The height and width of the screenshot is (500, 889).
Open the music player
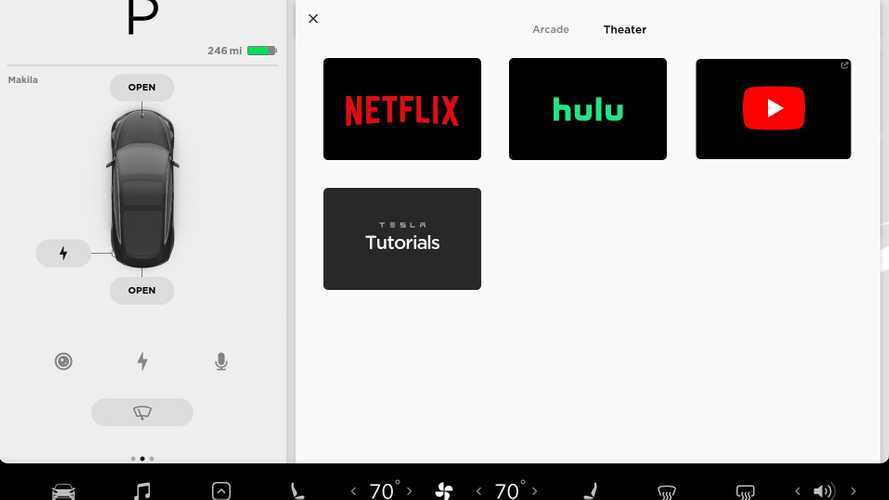coord(142,491)
